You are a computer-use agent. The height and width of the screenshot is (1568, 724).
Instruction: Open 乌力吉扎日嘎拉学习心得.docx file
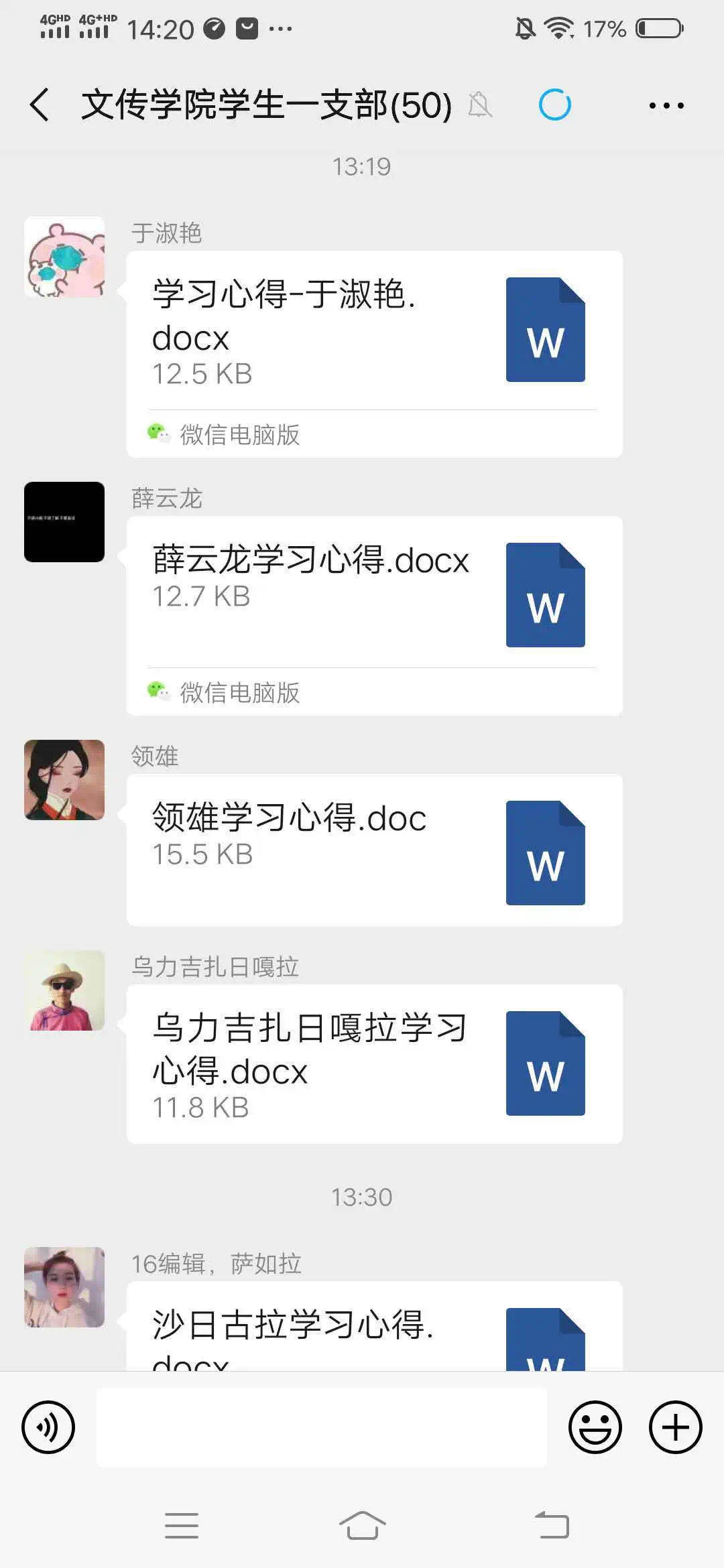[x=374, y=1063]
